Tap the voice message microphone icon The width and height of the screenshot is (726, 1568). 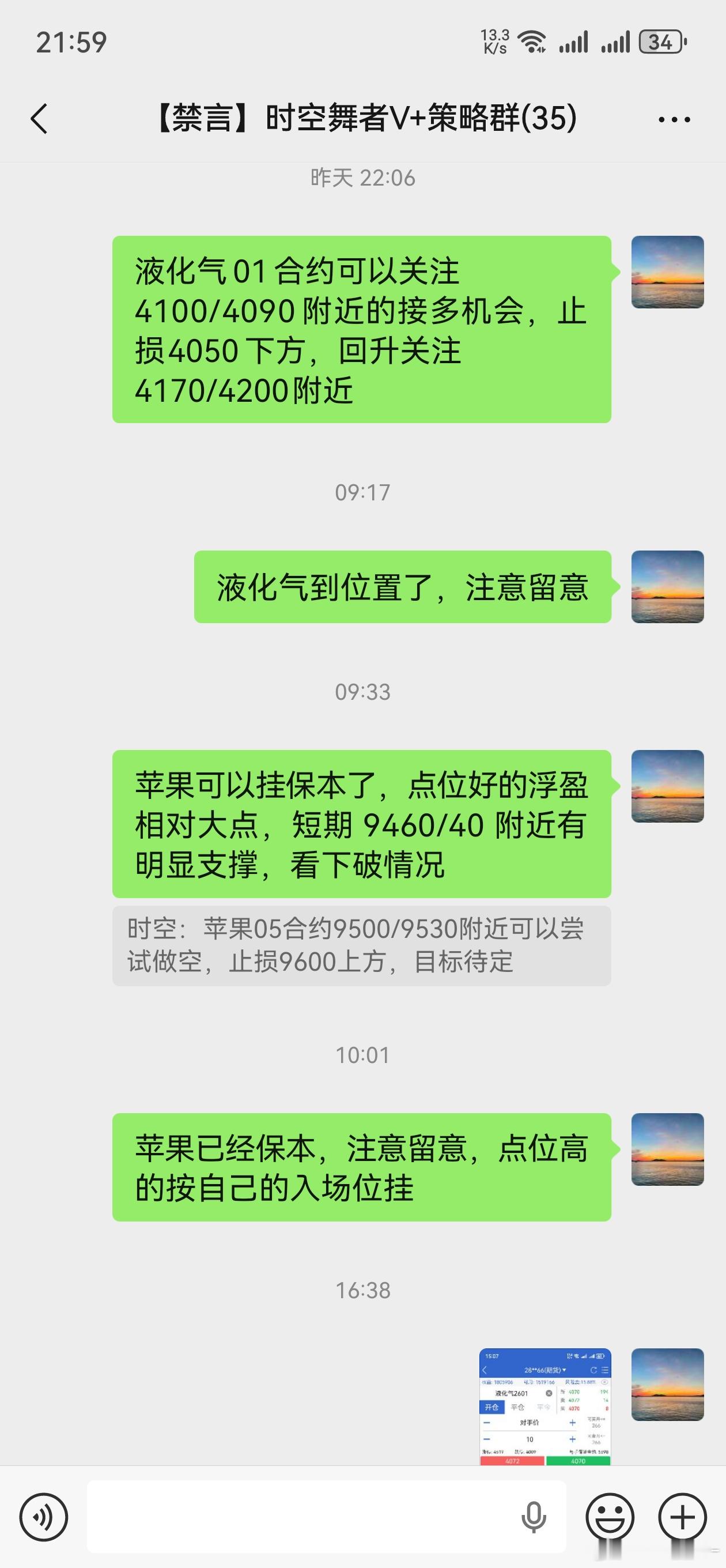pyautogui.click(x=534, y=1517)
